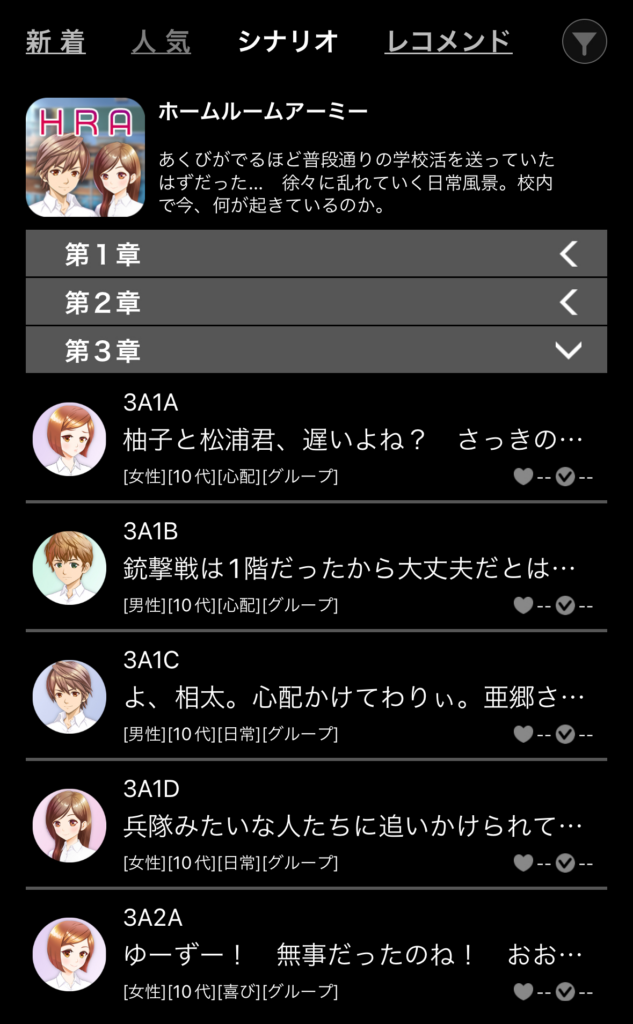
Task: Expand the 第1章 chapter section
Action: click(316, 253)
